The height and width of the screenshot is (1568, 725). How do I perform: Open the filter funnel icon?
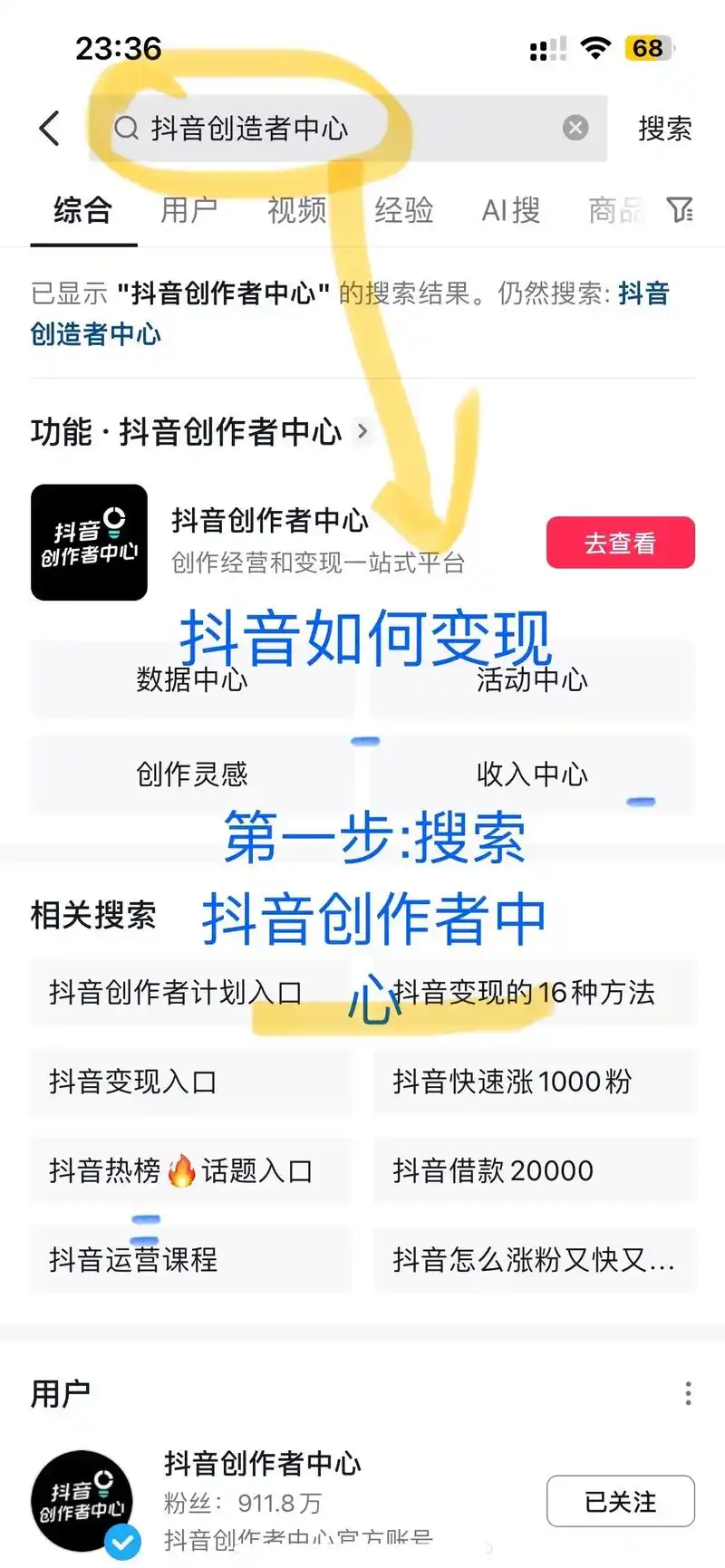point(678,210)
